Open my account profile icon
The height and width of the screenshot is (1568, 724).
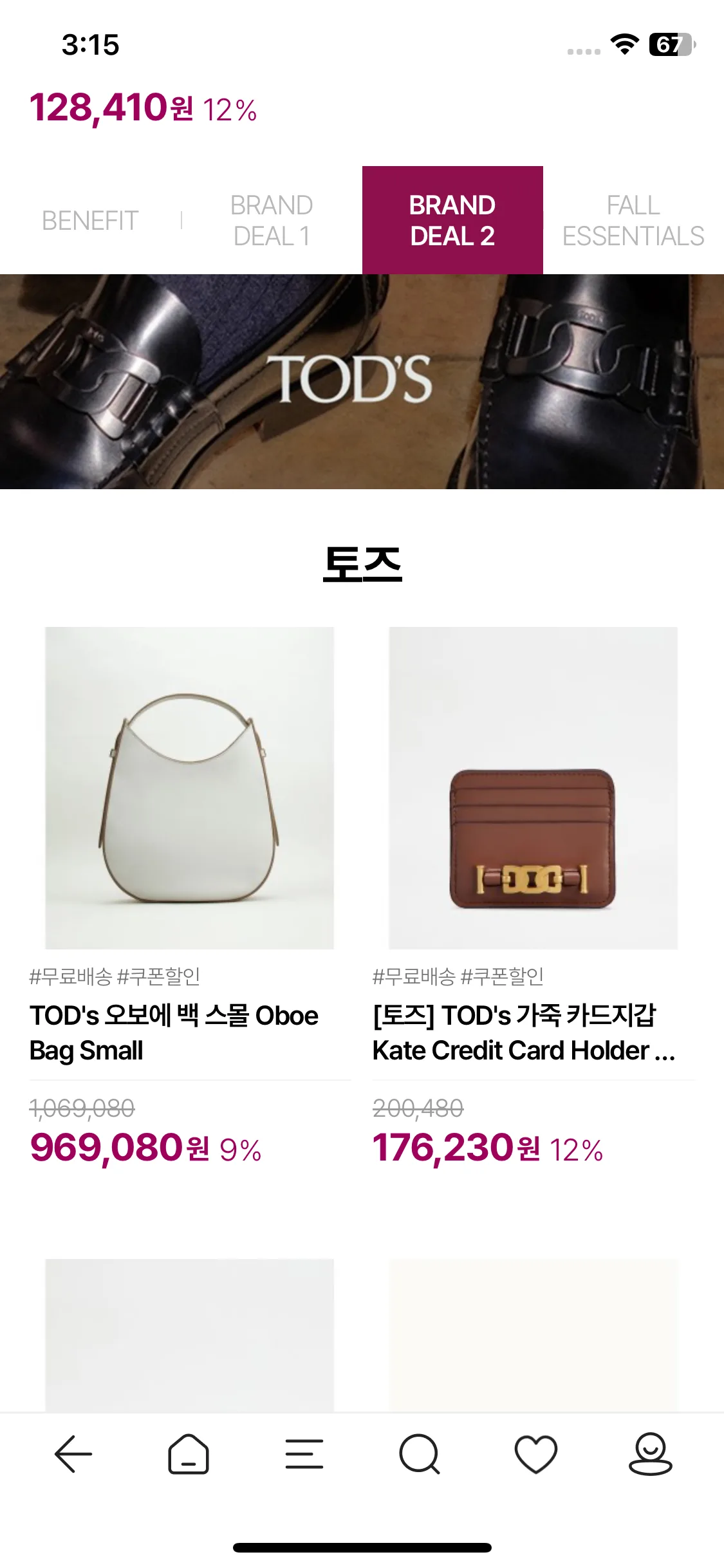[x=651, y=1454]
